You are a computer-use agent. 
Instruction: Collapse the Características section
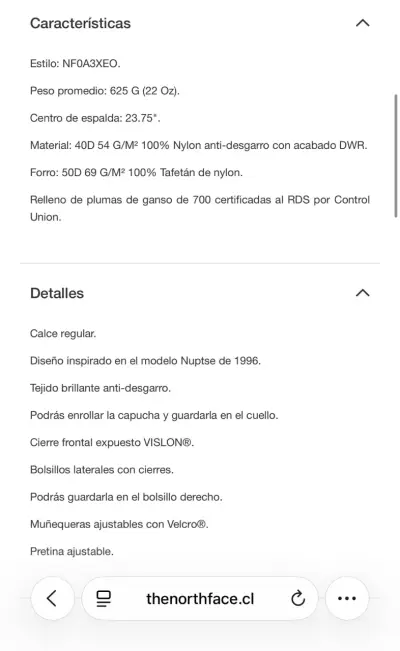pos(362,23)
